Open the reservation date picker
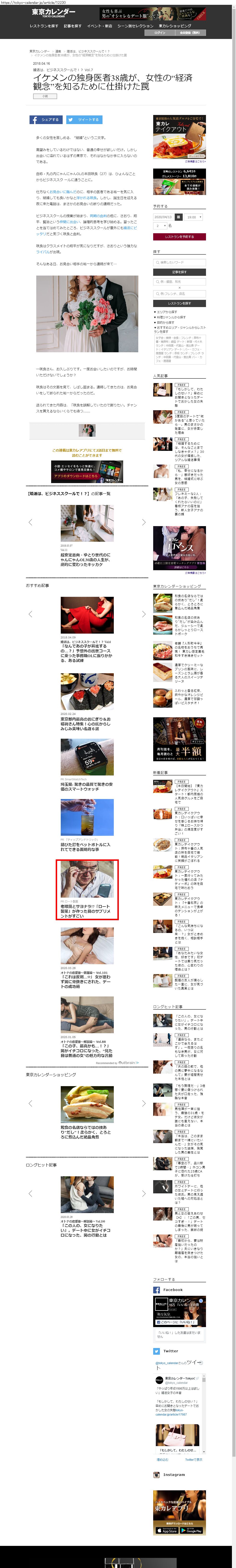236x1568 pixels. coord(178,217)
